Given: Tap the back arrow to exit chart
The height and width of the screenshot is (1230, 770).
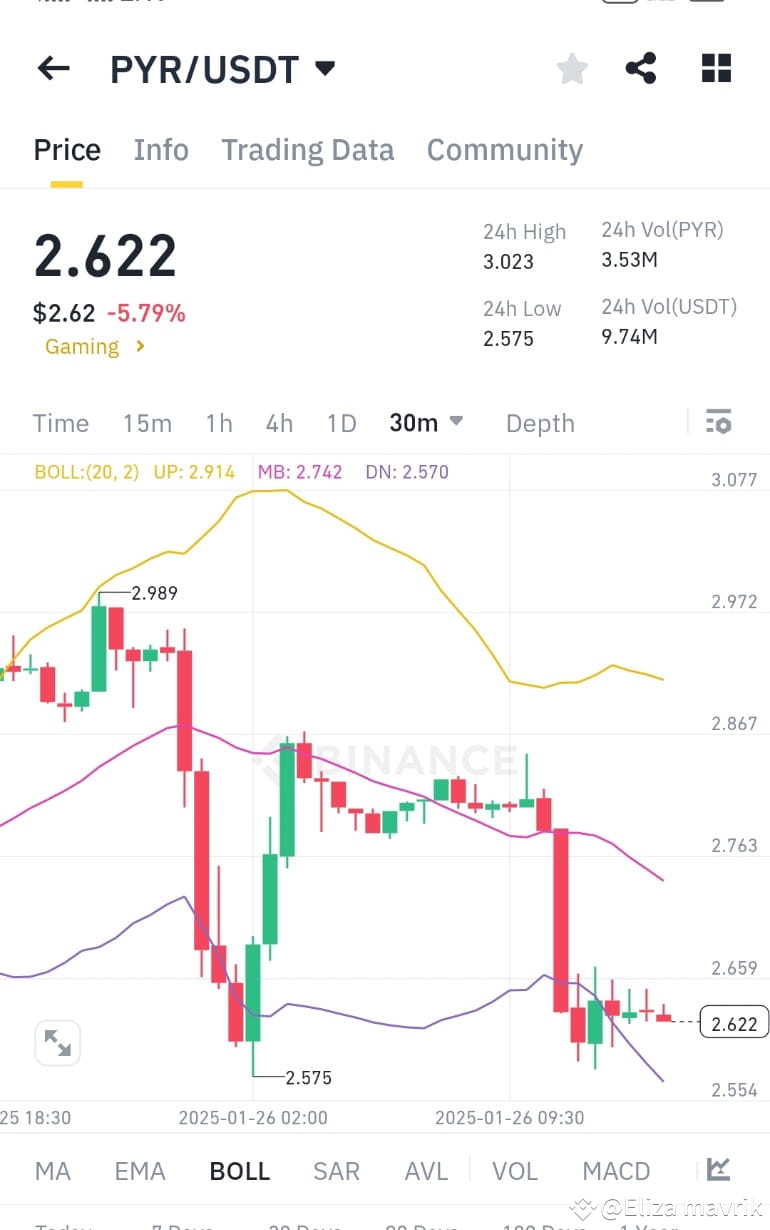Looking at the screenshot, I should 53,68.
